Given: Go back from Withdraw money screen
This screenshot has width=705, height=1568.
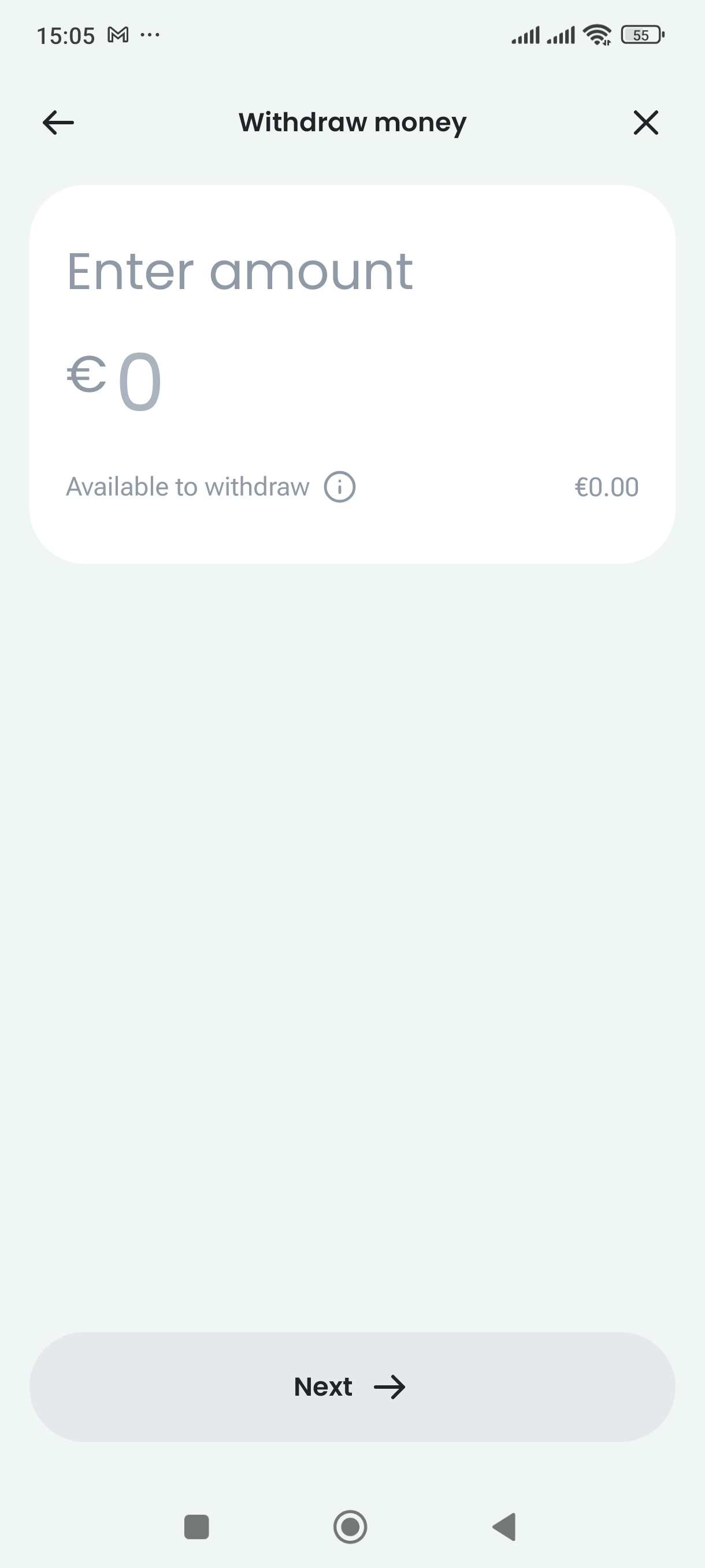Looking at the screenshot, I should coord(58,123).
